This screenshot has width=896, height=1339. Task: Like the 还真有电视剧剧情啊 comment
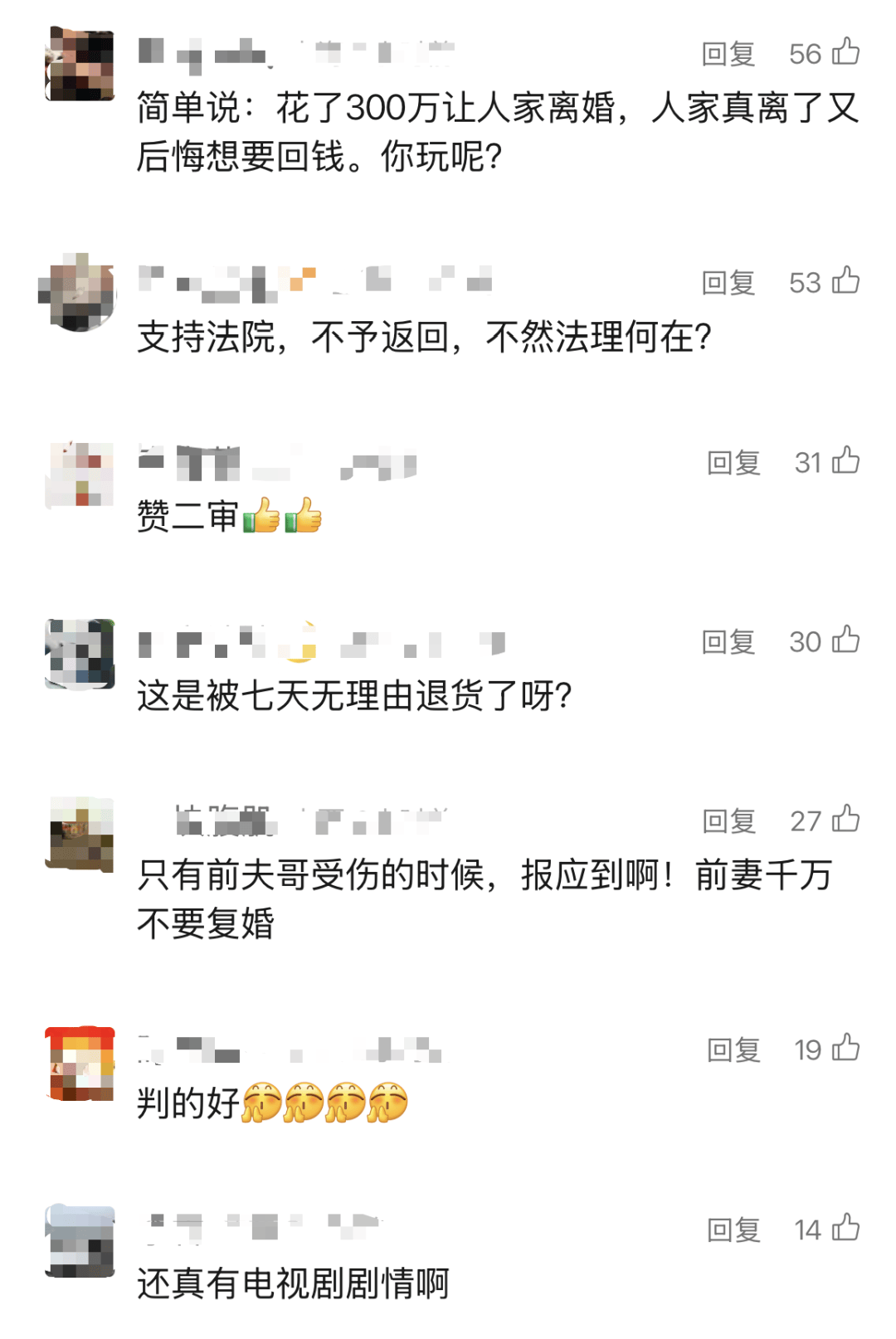845,1227
